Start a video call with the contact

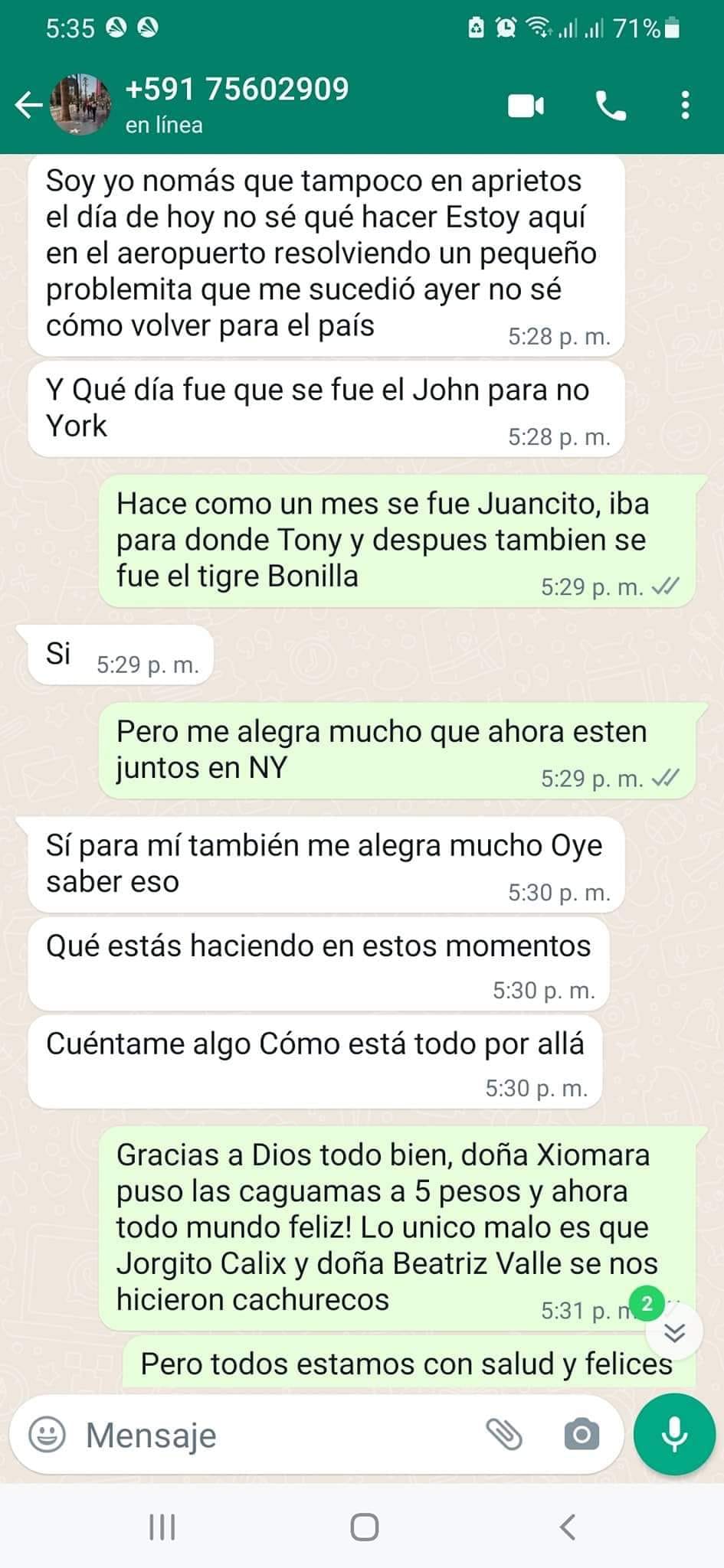525,106
